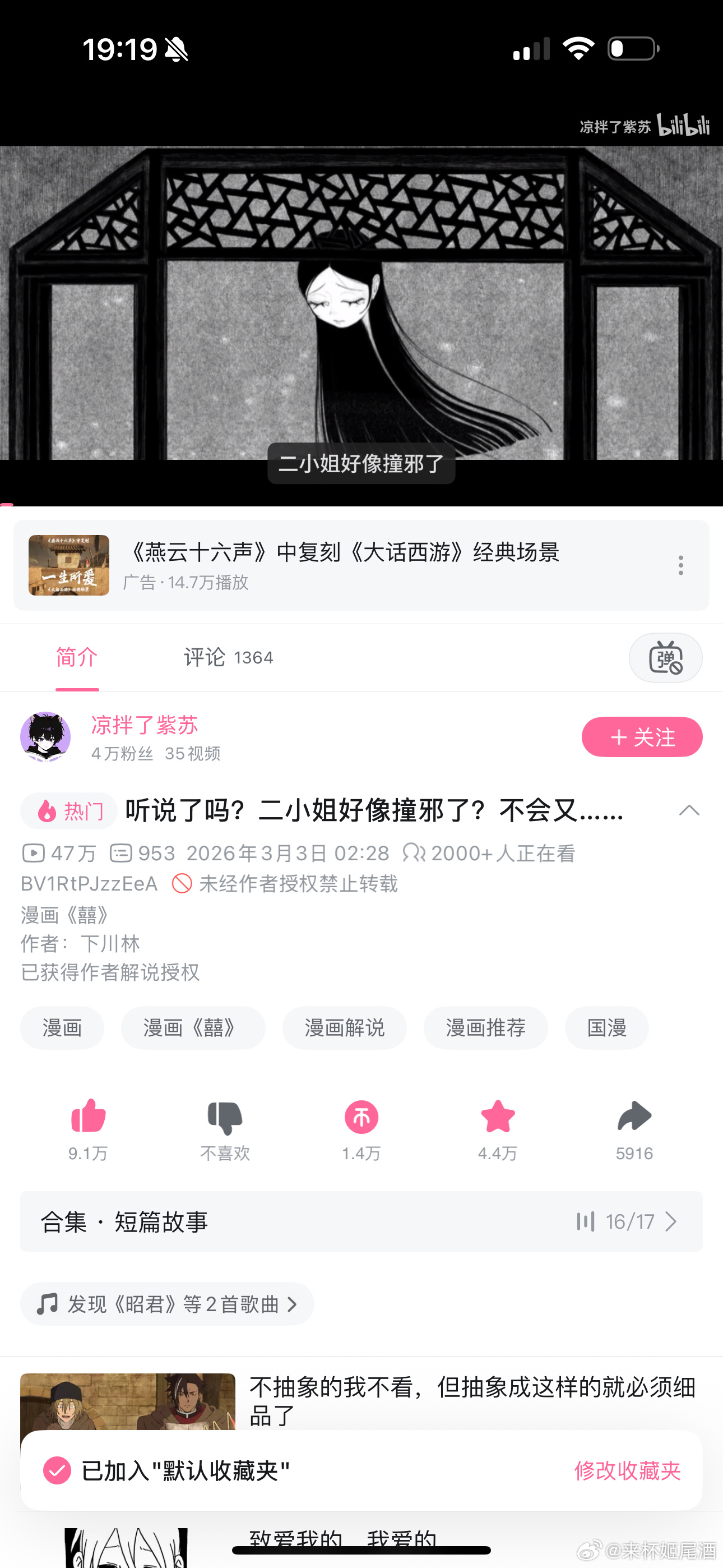Image resolution: width=723 pixels, height=1568 pixels.
Task: View the 国漫 tag
Action: pos(607,1027)
